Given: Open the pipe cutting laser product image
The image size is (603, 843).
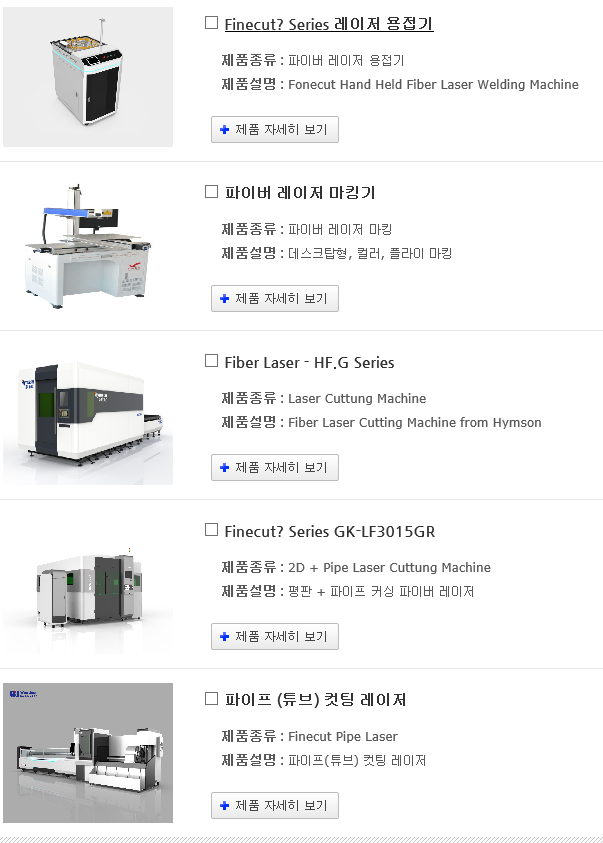Looking at the screenshot, I should 88,753.
